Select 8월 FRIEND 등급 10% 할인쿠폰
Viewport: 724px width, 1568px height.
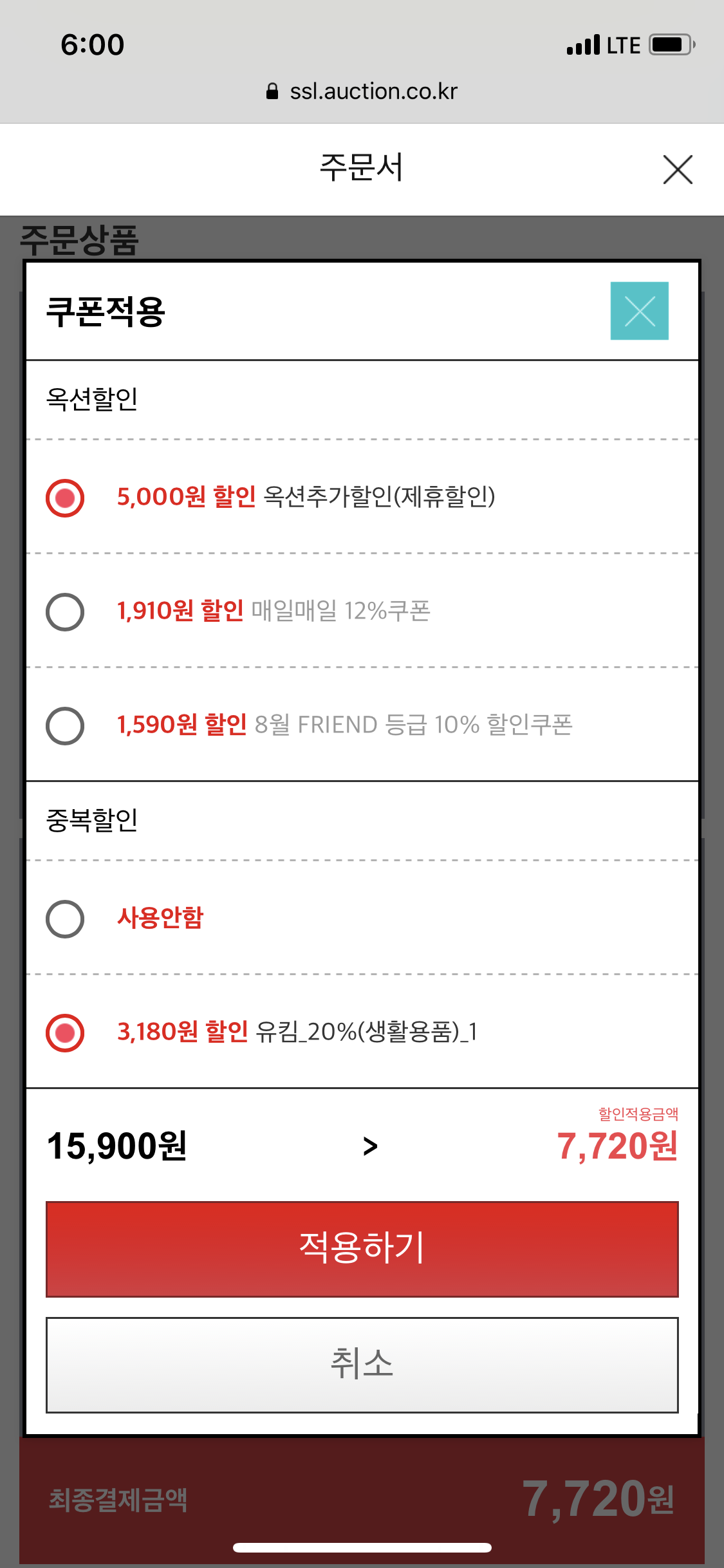coord(65,725)
